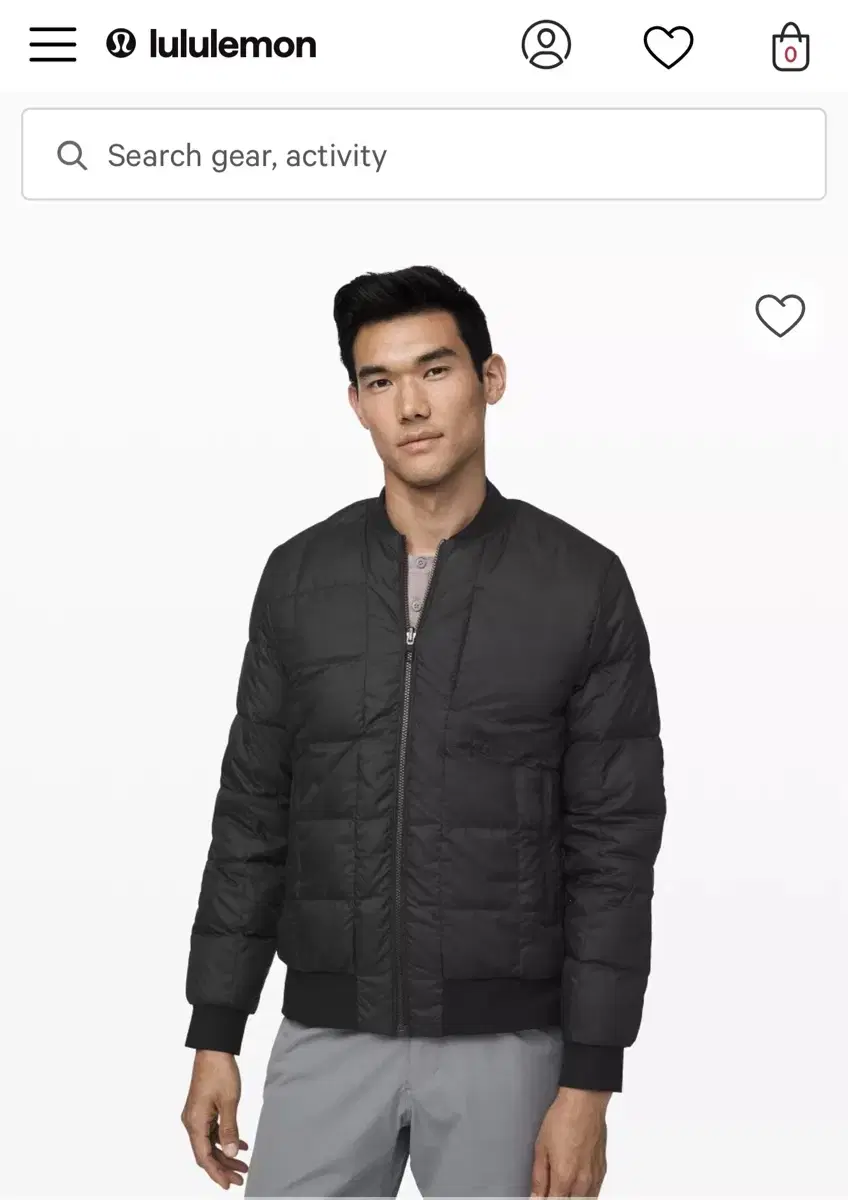
Task: Click the lululemon wordmark link
Action: [230, 44]
